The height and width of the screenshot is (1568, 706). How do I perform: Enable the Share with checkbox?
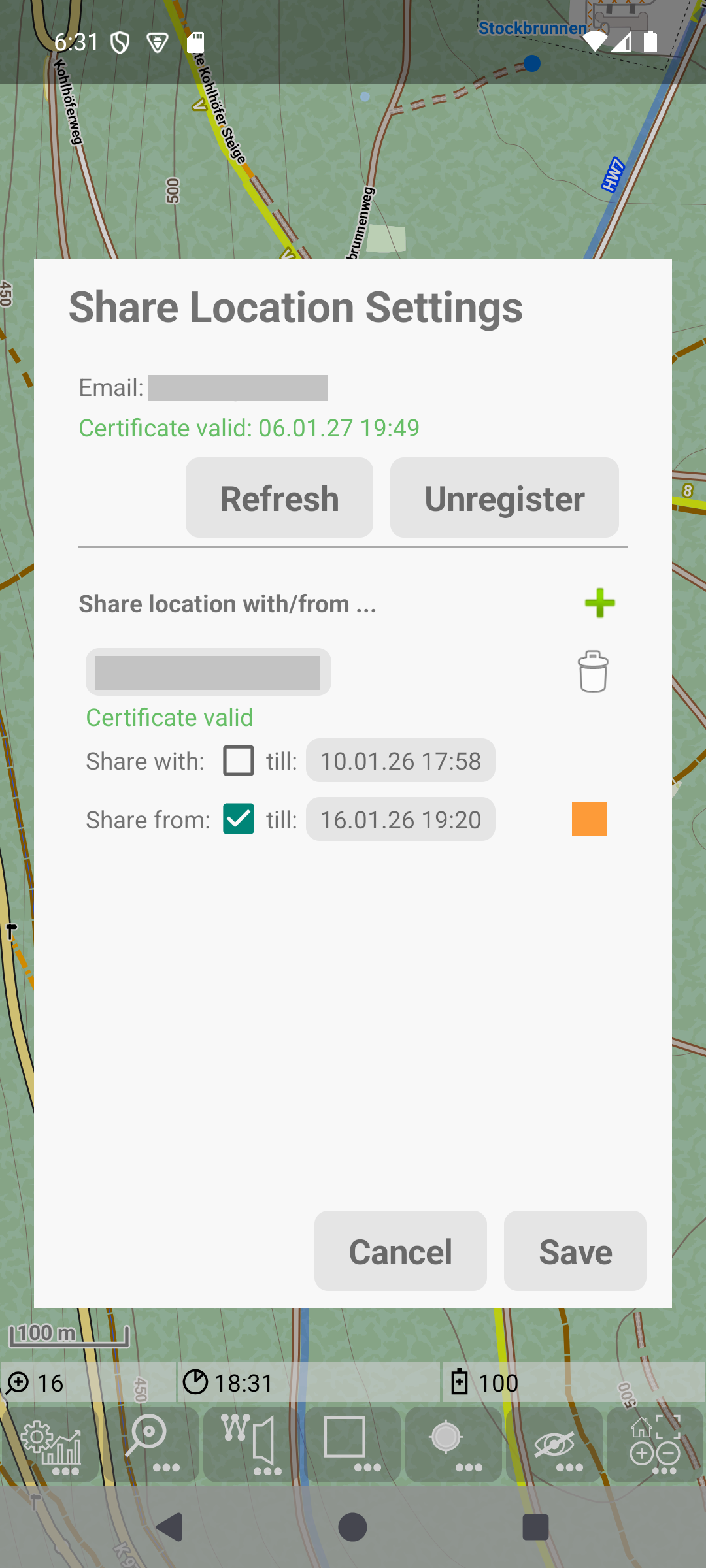[239, 760]
